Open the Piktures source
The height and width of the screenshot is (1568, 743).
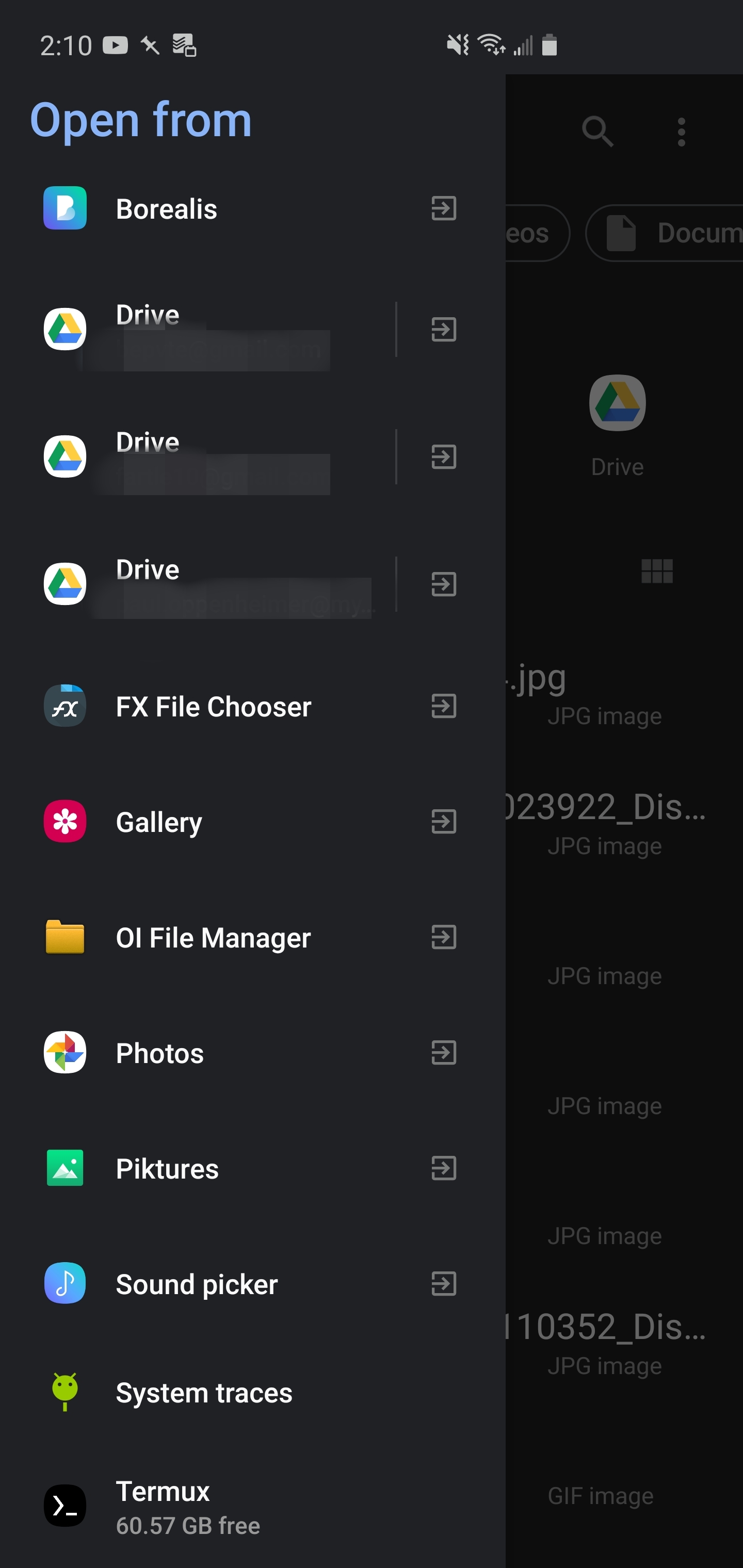[x=253, y=1168]
